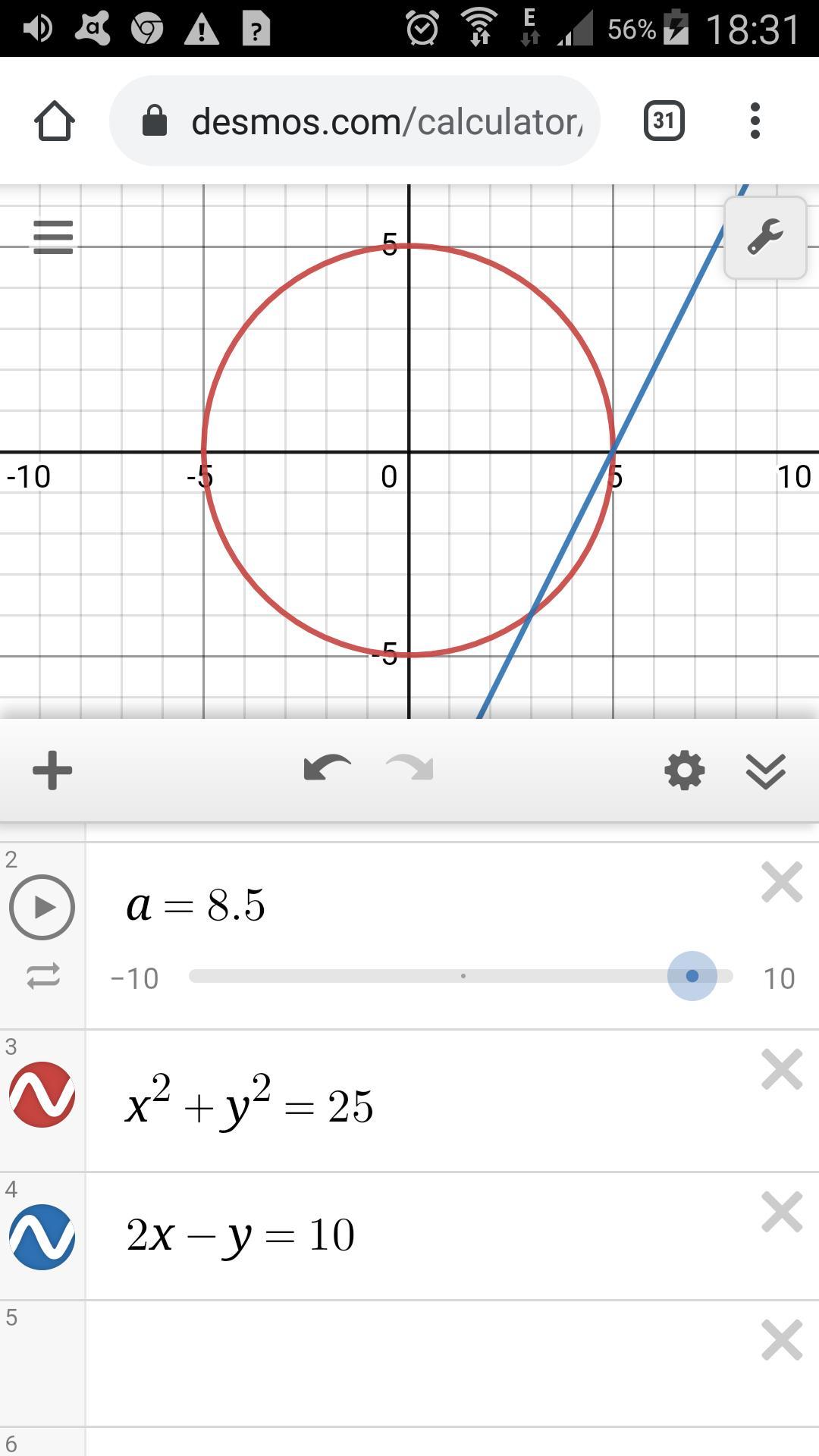Edit the expression 2x − y = 10
The height and width of the screenshot is (1456, 819).
click(x=240, y=1236)
